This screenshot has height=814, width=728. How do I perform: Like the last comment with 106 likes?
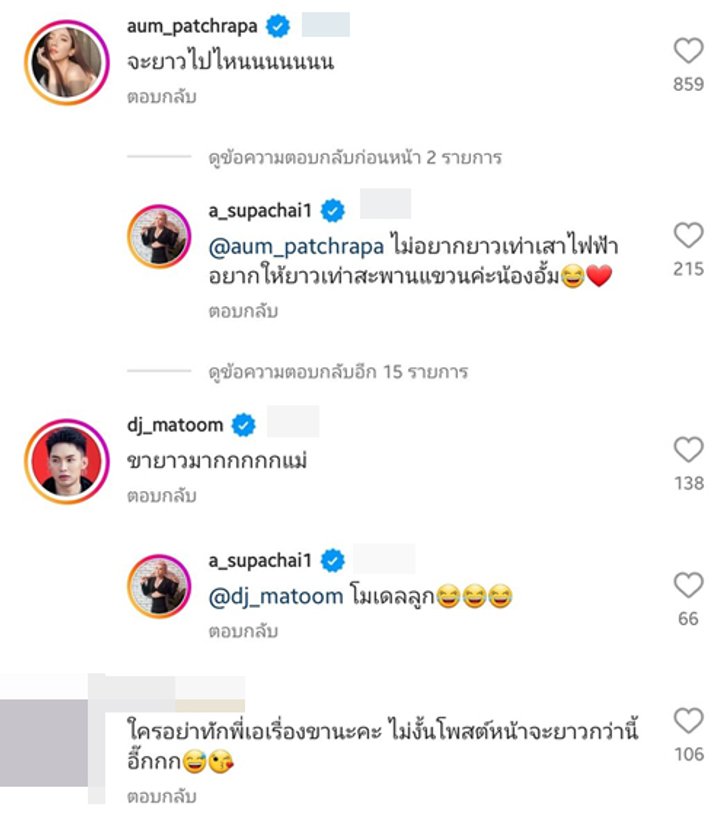pos(688,720)
